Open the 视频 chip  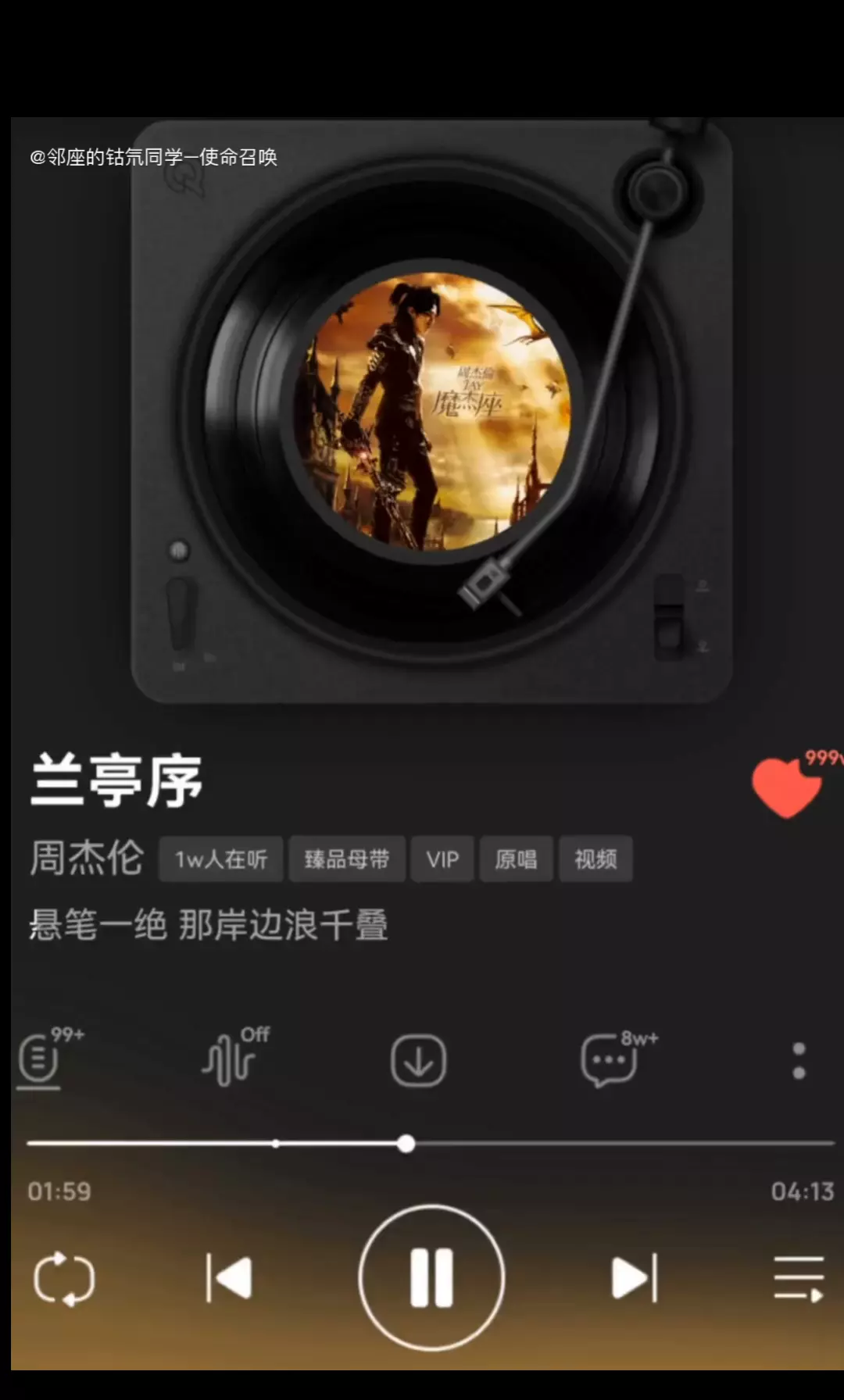click(595, 859)
